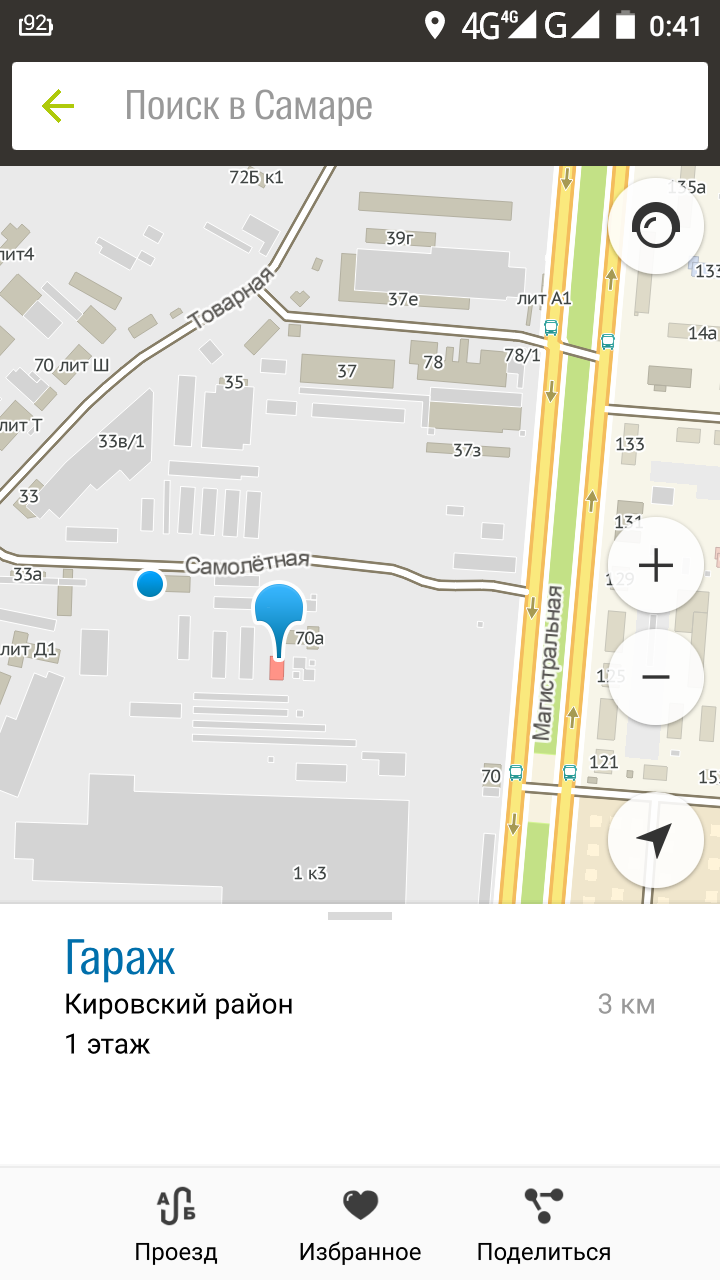
Task: Open the Гараж place card
Action: pyautogui.click(x=120, y=958)
